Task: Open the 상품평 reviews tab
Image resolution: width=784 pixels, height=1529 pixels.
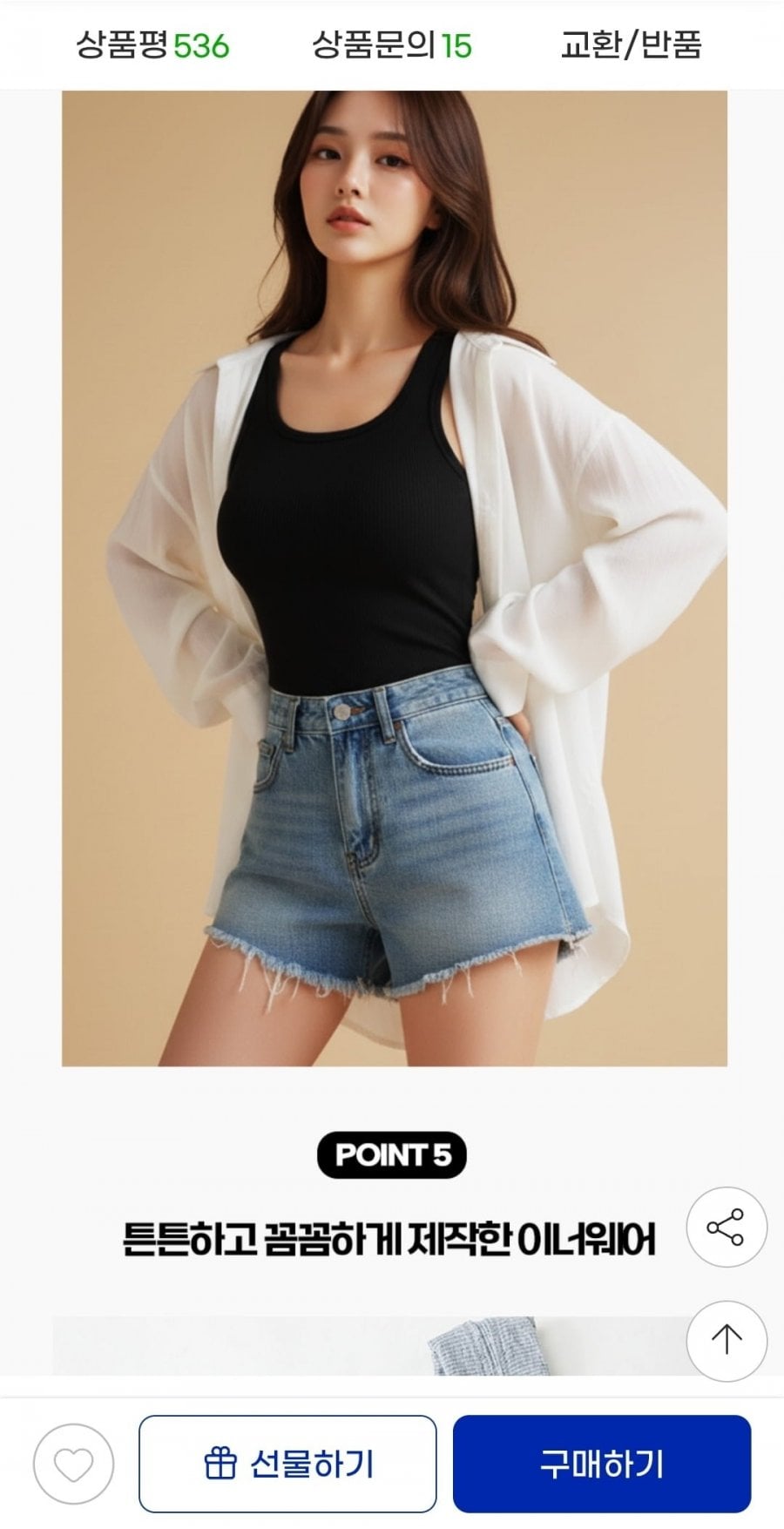Action: coord(152,45)
